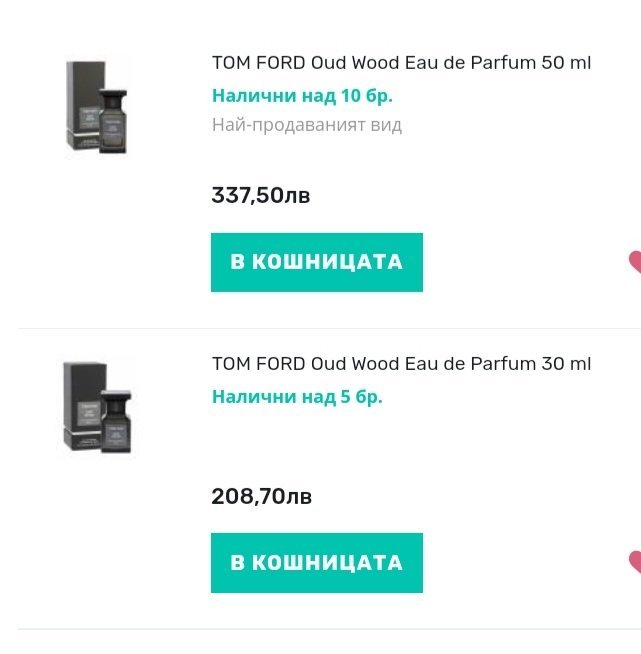Favorite the Oud Wood 50 ml heart icon
Image resolution: width=641 pixels, height=654 pixels.
coord(634,263)
